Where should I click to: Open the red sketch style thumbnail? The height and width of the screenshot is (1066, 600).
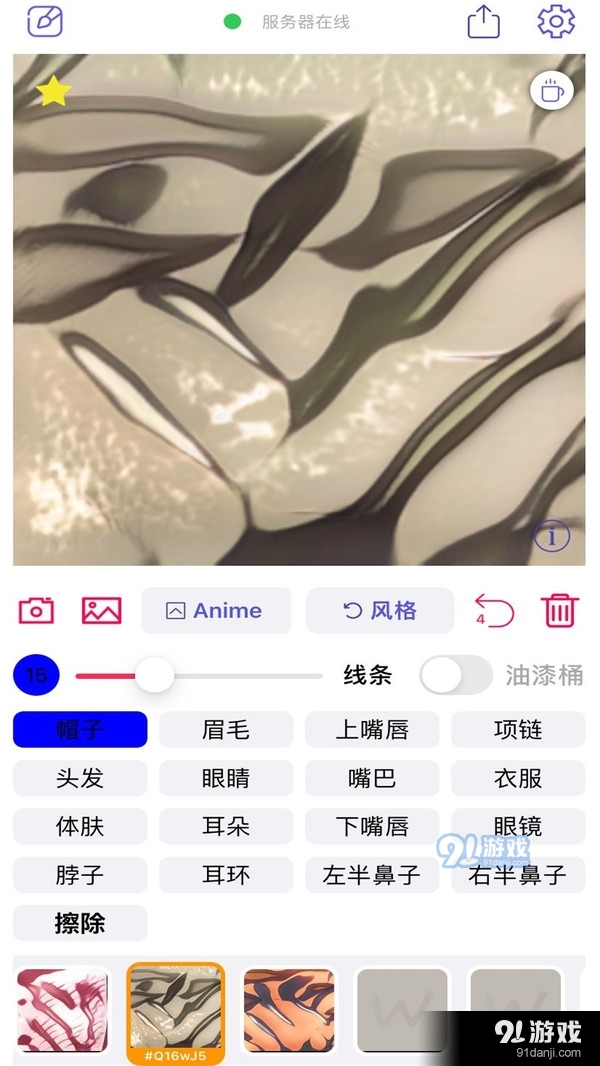(63, 1009)
